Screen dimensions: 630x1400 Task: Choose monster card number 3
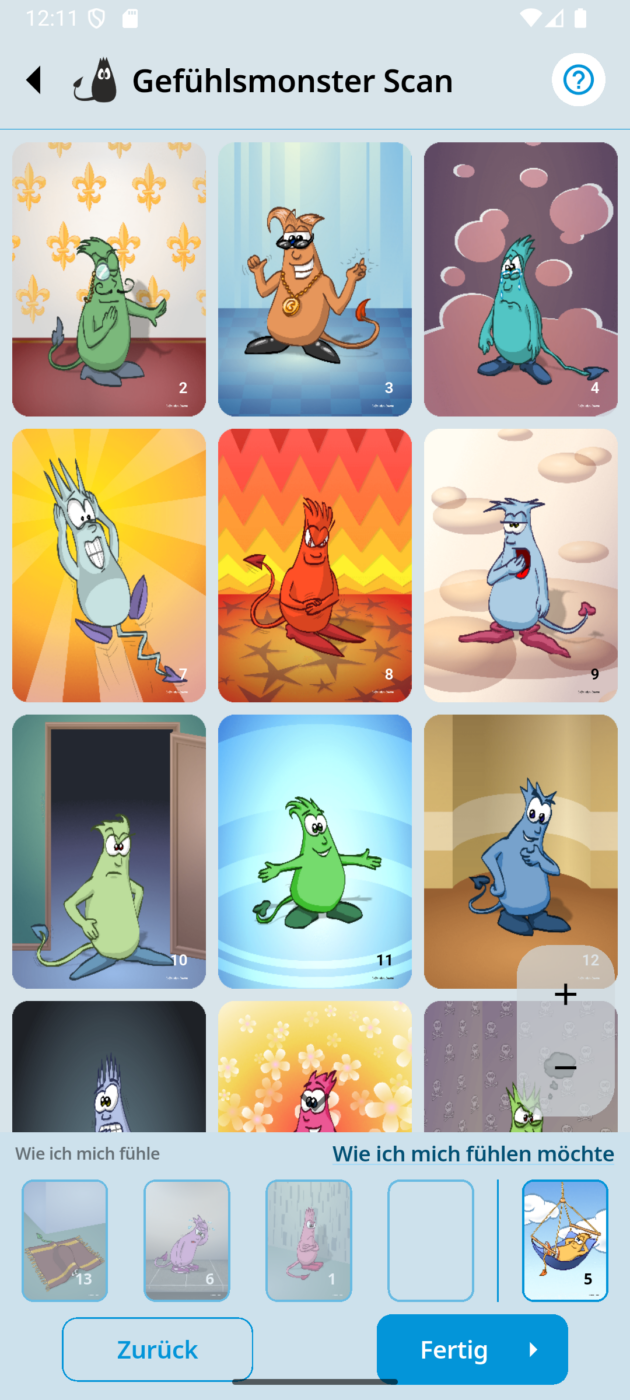pos(315,279)
